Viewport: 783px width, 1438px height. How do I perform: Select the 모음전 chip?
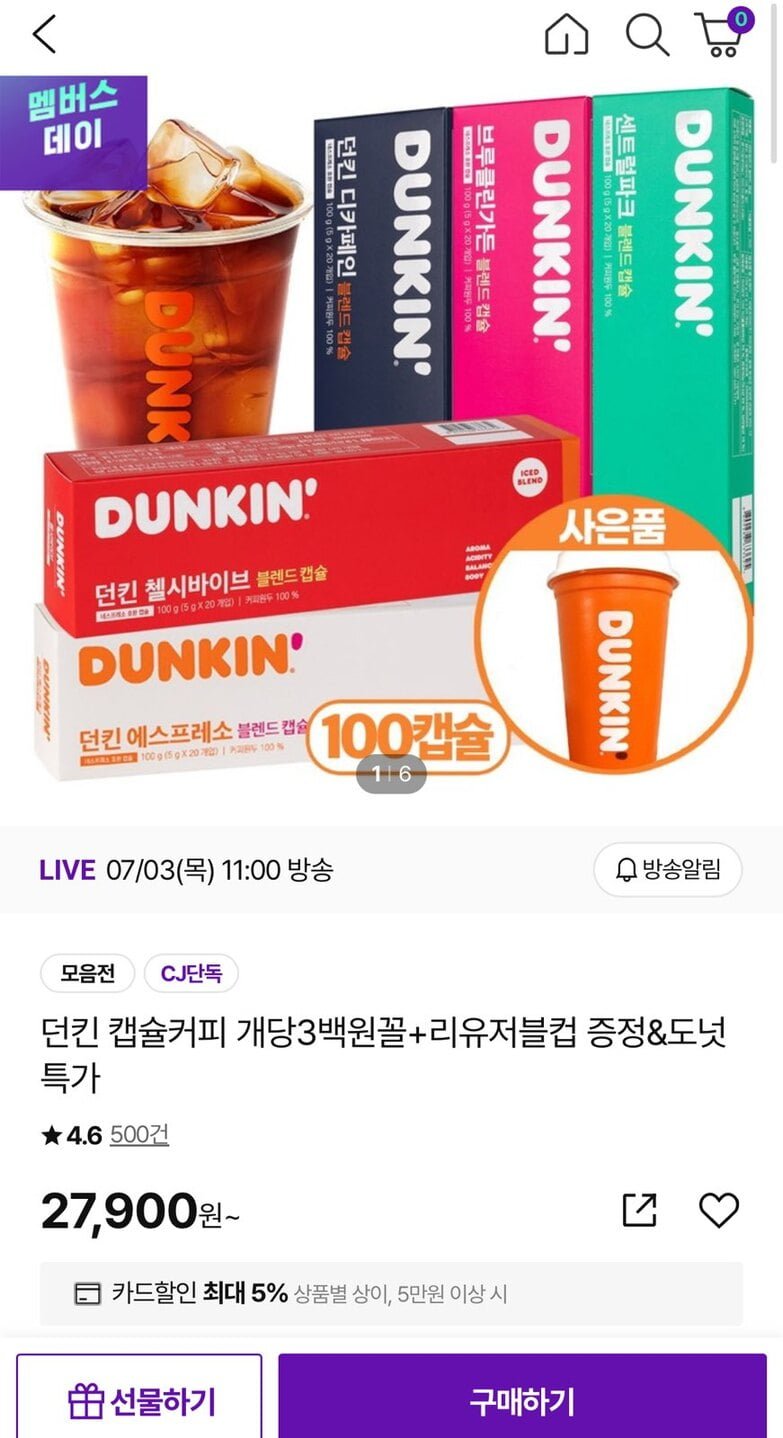coord(87,973)
